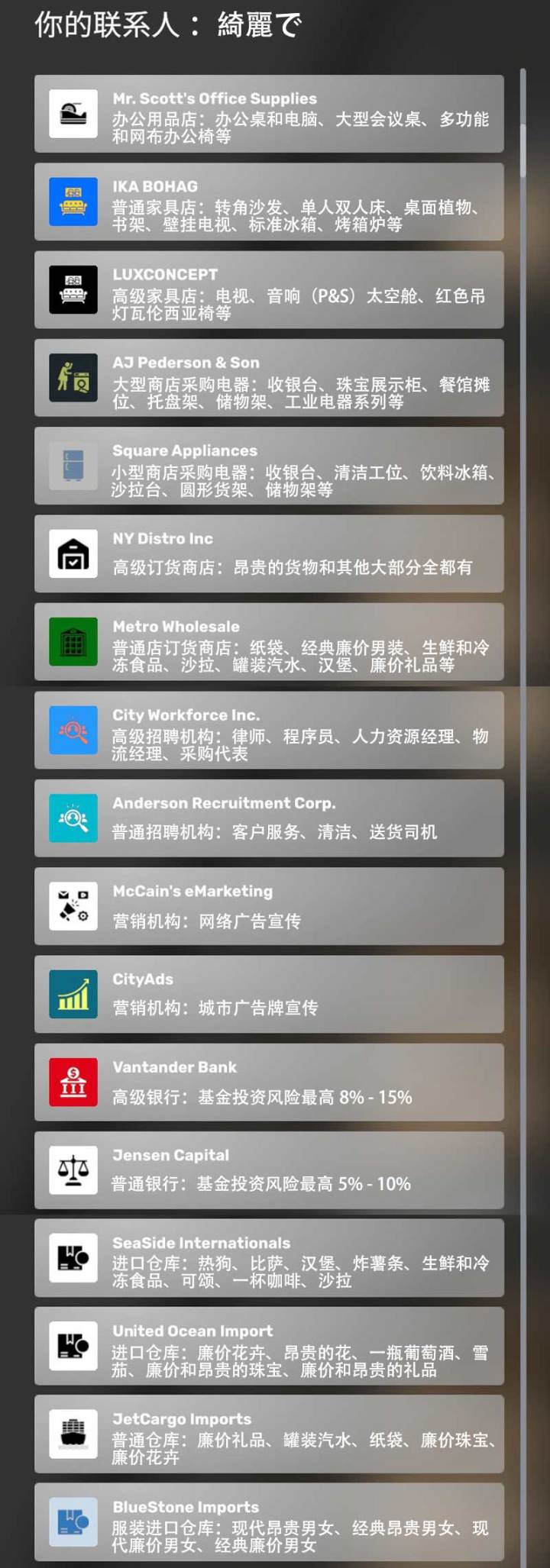Open Mr. Scott's Office Supplies contact
This screenshot has width=550, height=1568.
[269, 114]
